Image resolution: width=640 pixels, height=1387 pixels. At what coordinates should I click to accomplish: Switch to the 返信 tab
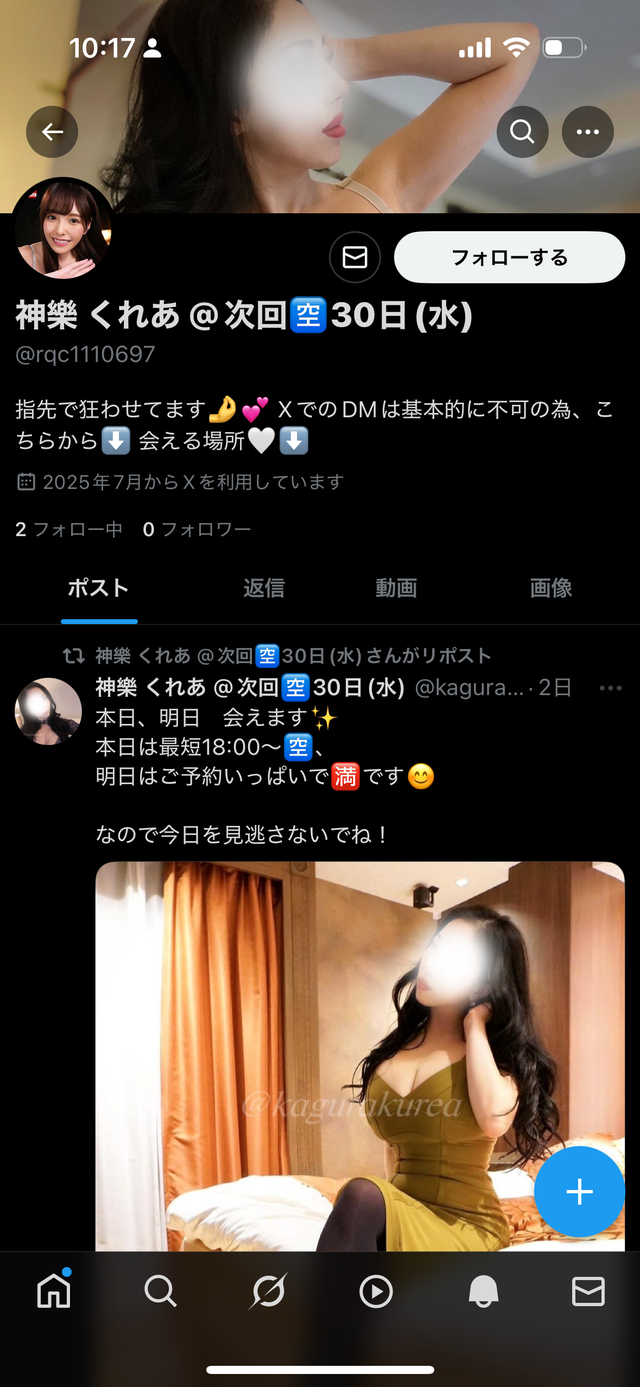tap(264, 588)
